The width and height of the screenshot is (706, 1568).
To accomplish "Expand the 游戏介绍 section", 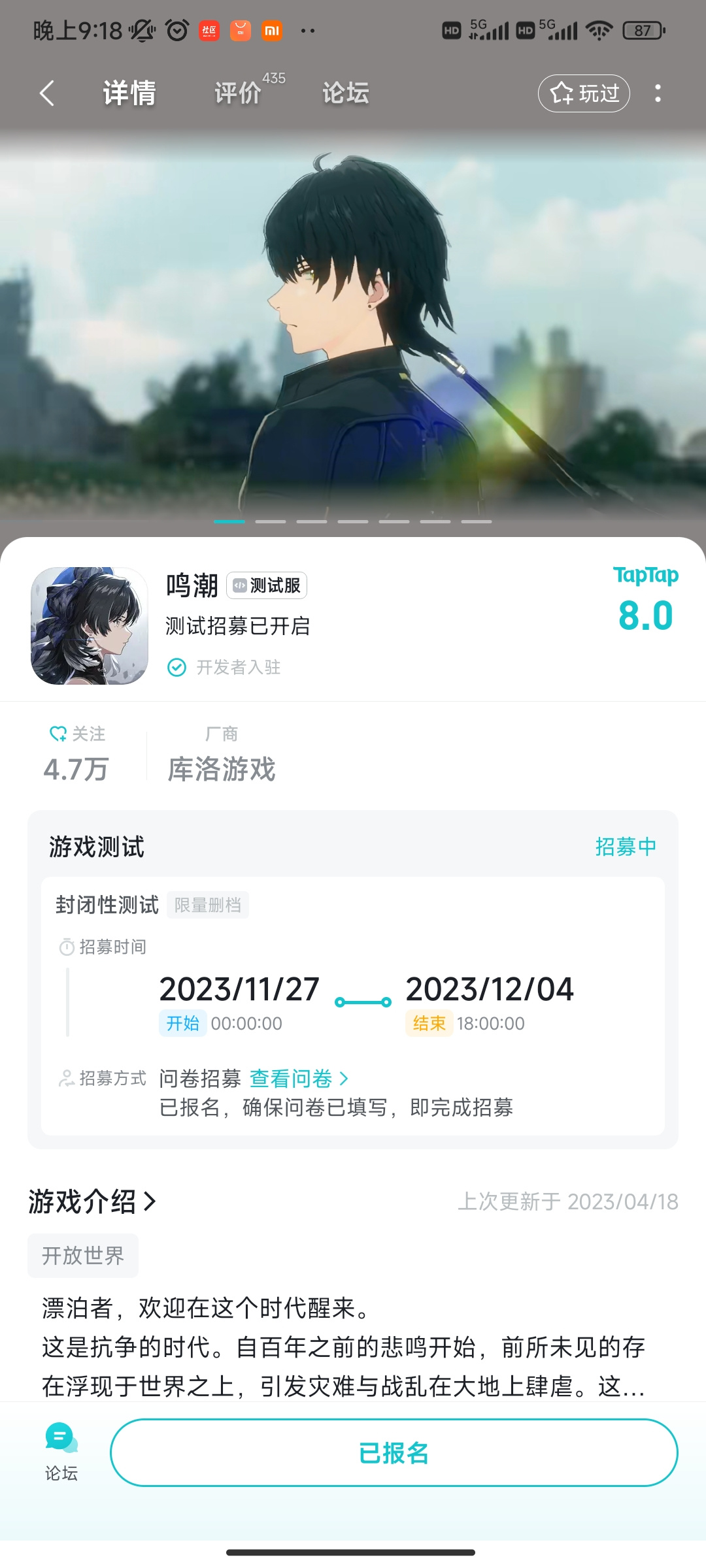I will tap(92, 1201).
